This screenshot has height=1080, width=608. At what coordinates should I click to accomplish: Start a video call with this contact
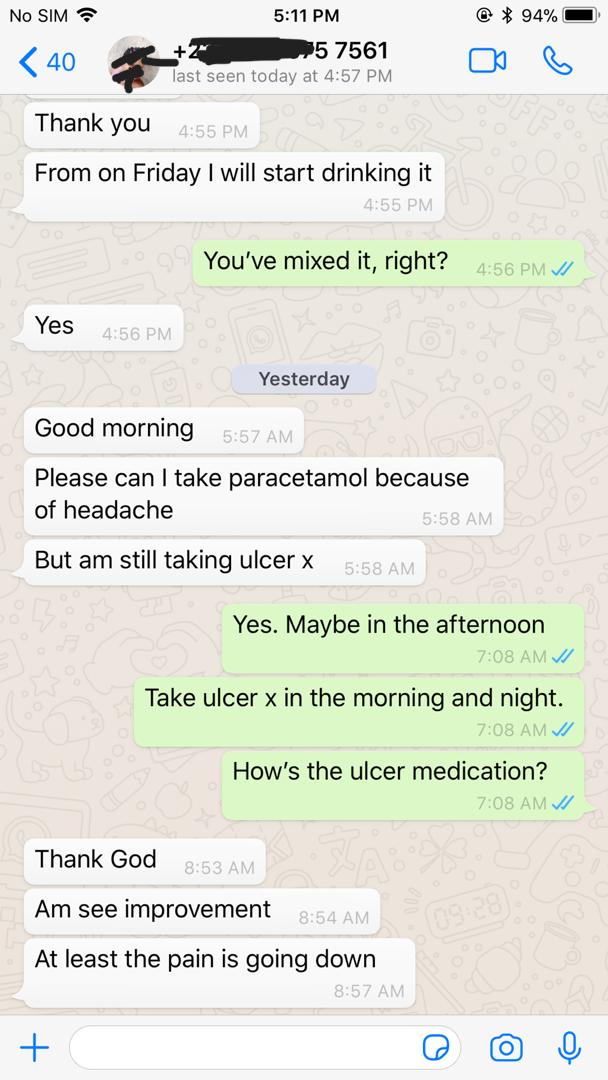click(487, 61)
